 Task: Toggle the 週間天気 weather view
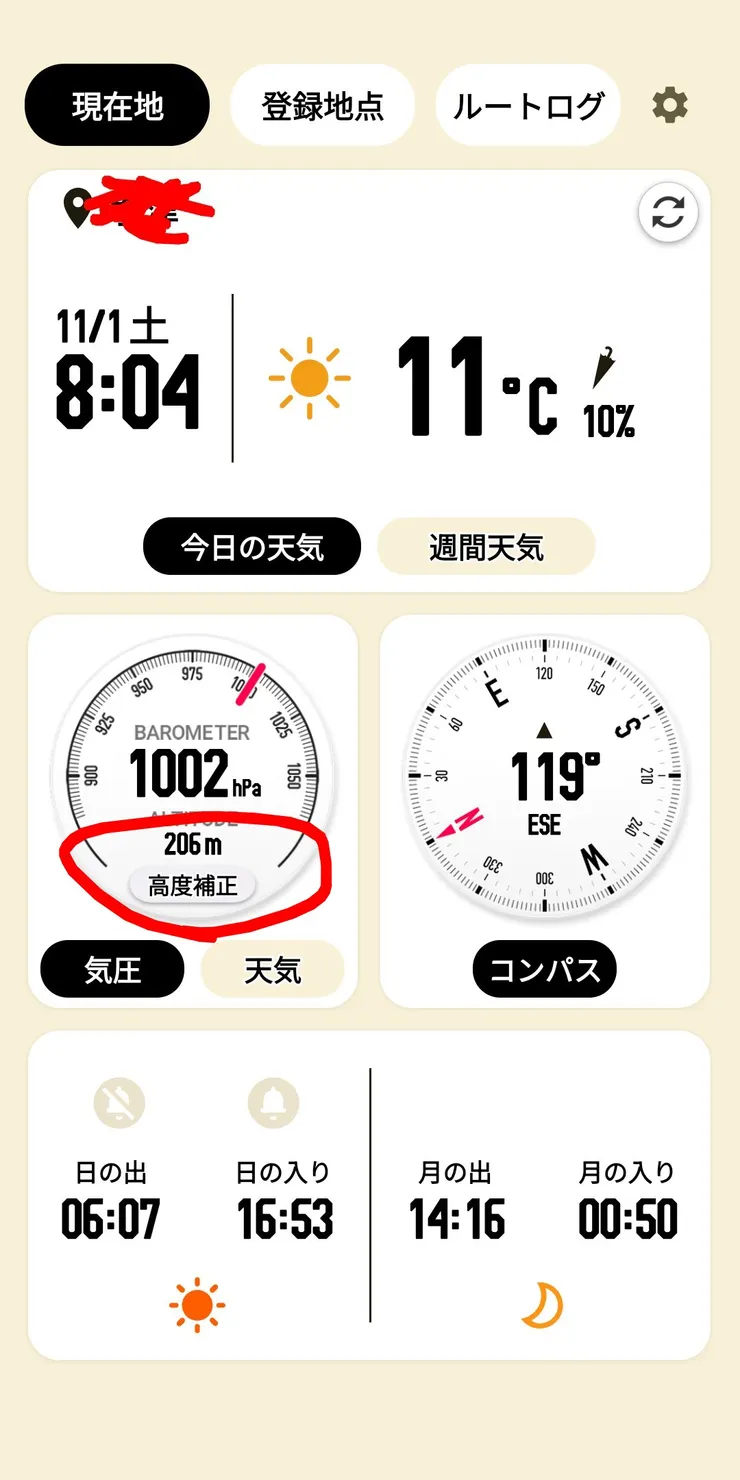485,546
